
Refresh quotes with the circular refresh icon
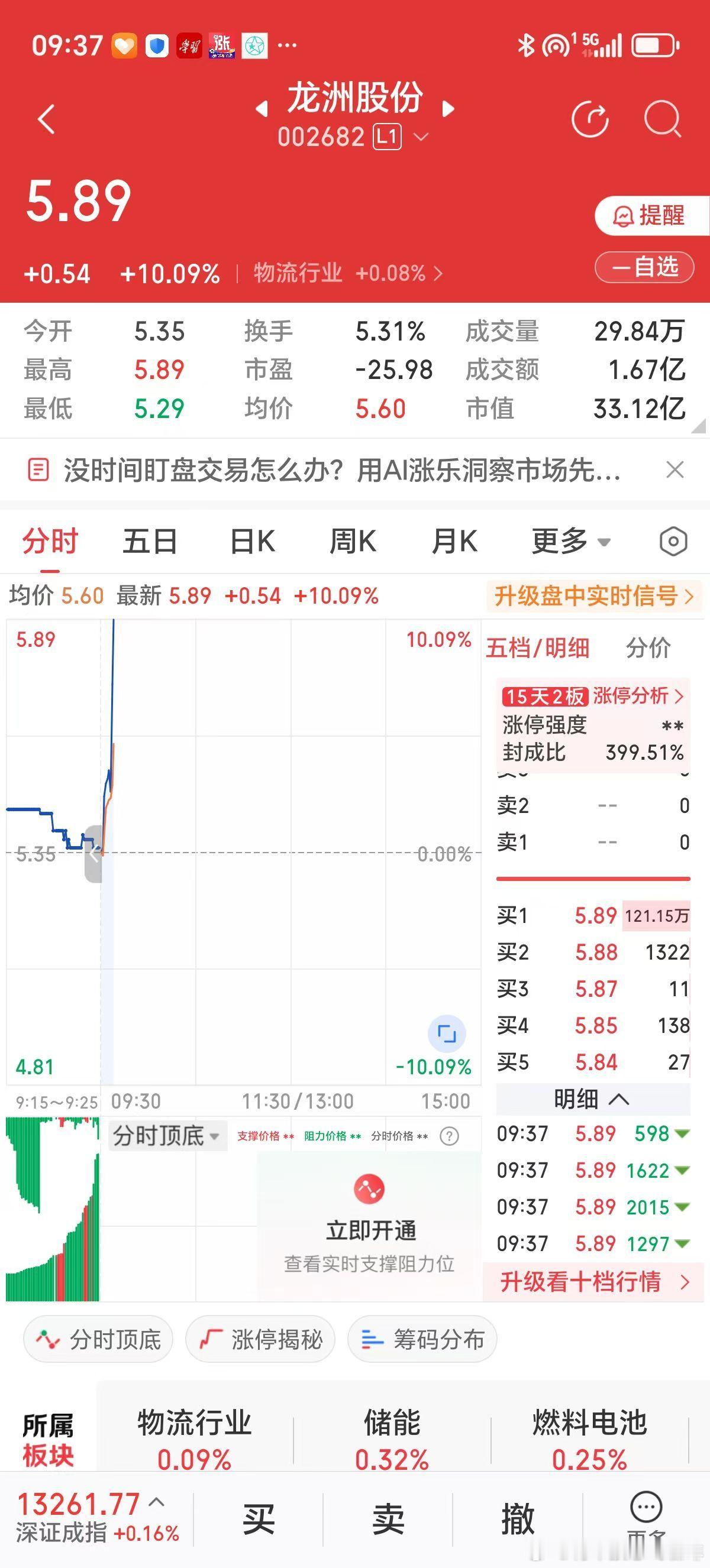[590, 119]
